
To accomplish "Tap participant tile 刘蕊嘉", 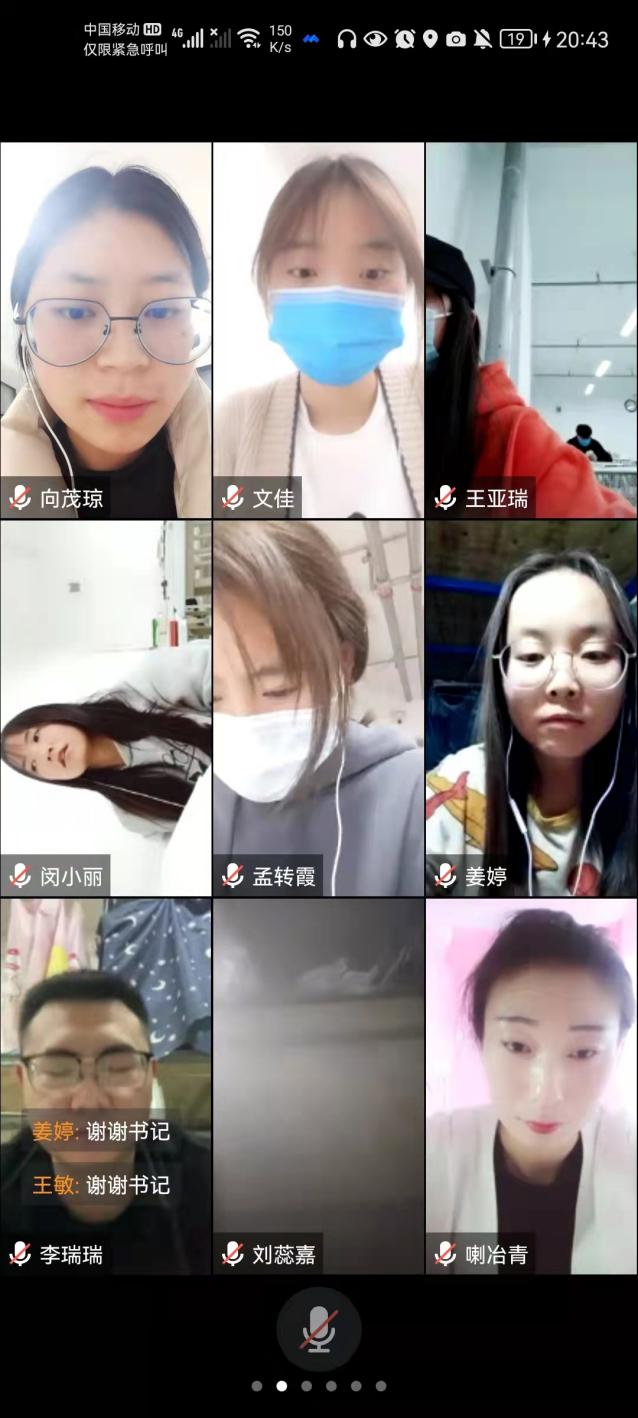I will point(318,1085).
